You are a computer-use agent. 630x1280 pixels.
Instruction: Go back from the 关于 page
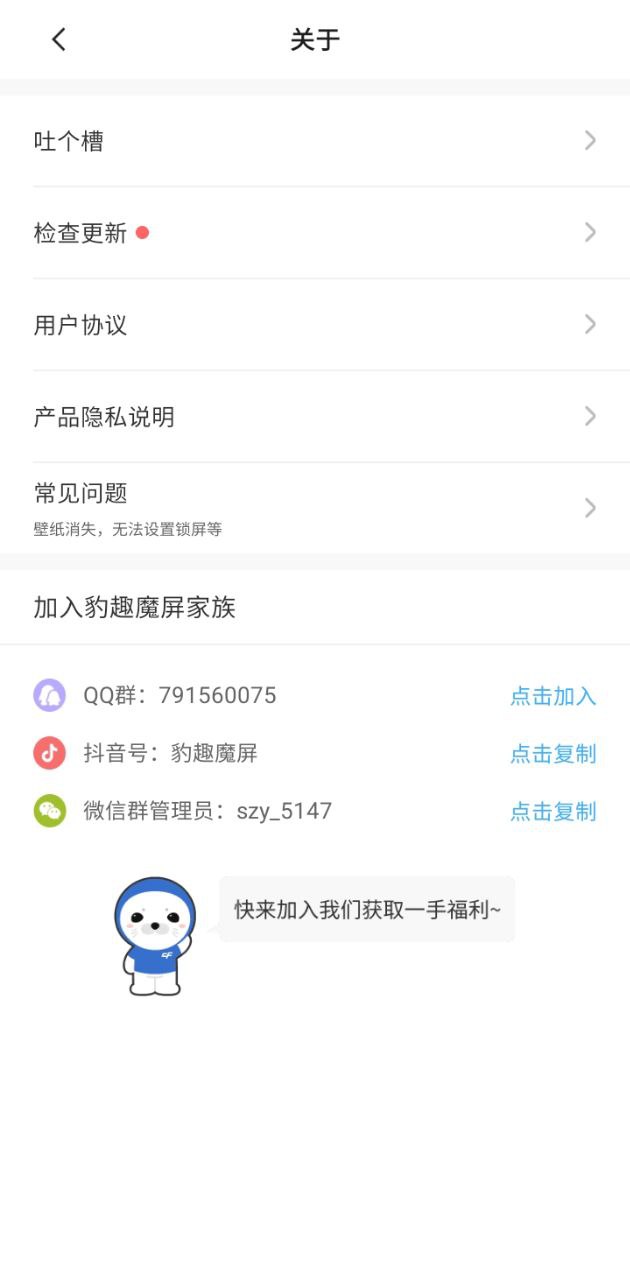click(59, 40)
